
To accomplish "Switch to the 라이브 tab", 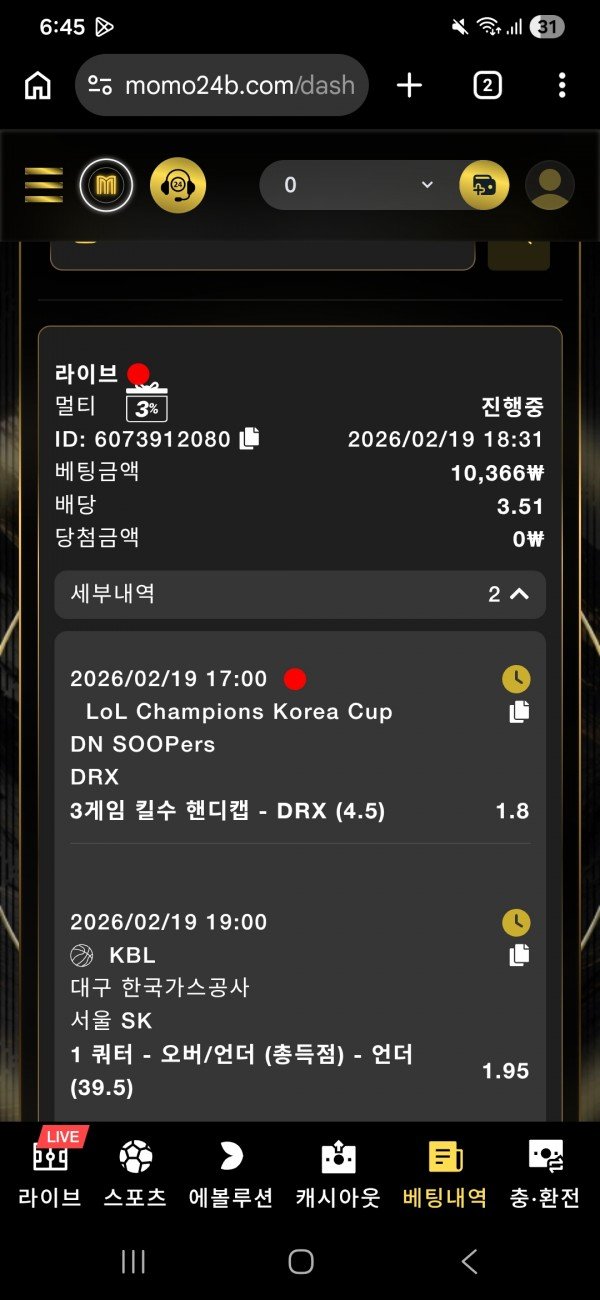I will [x=50, y=1172].
